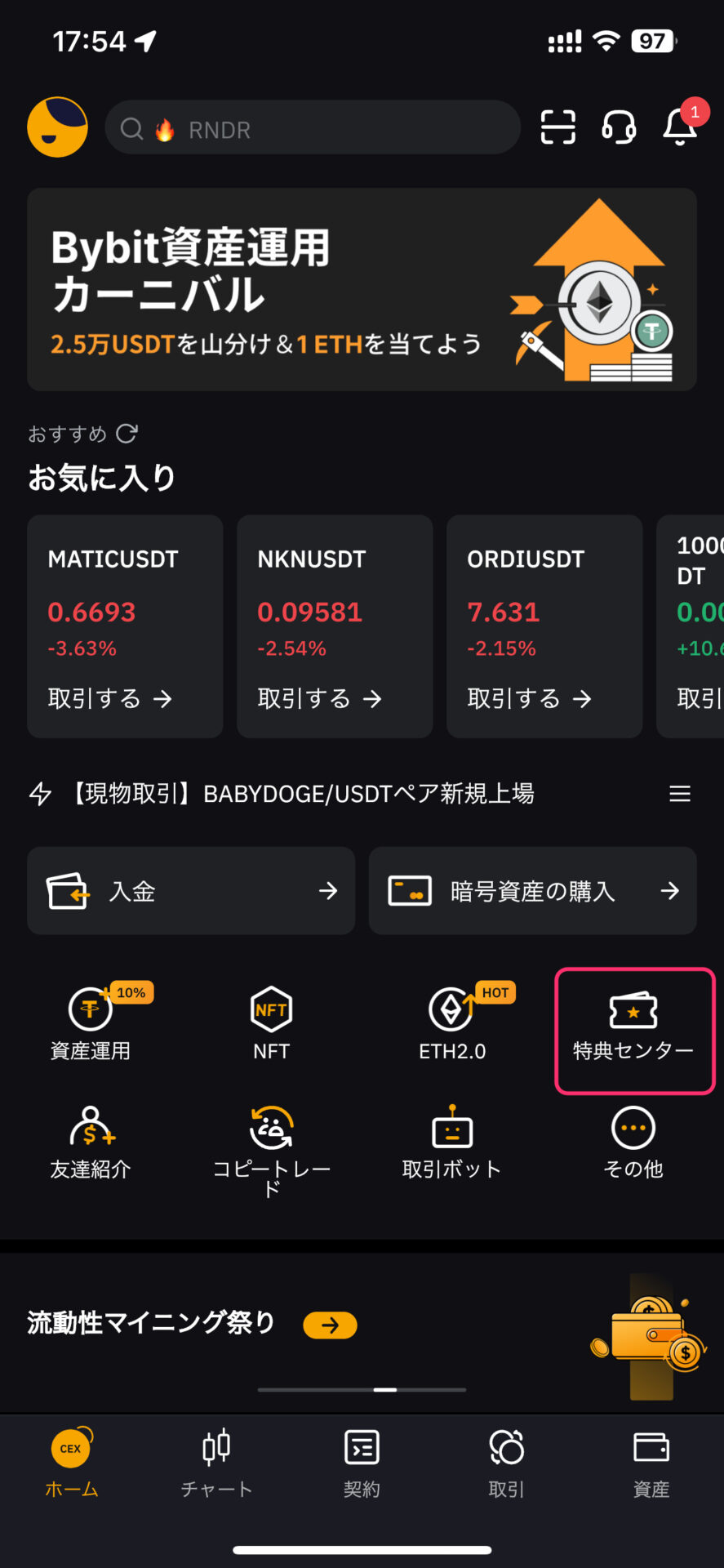Open the notifications bell
Screen dimensions: 724x1568
coord(680,127)
